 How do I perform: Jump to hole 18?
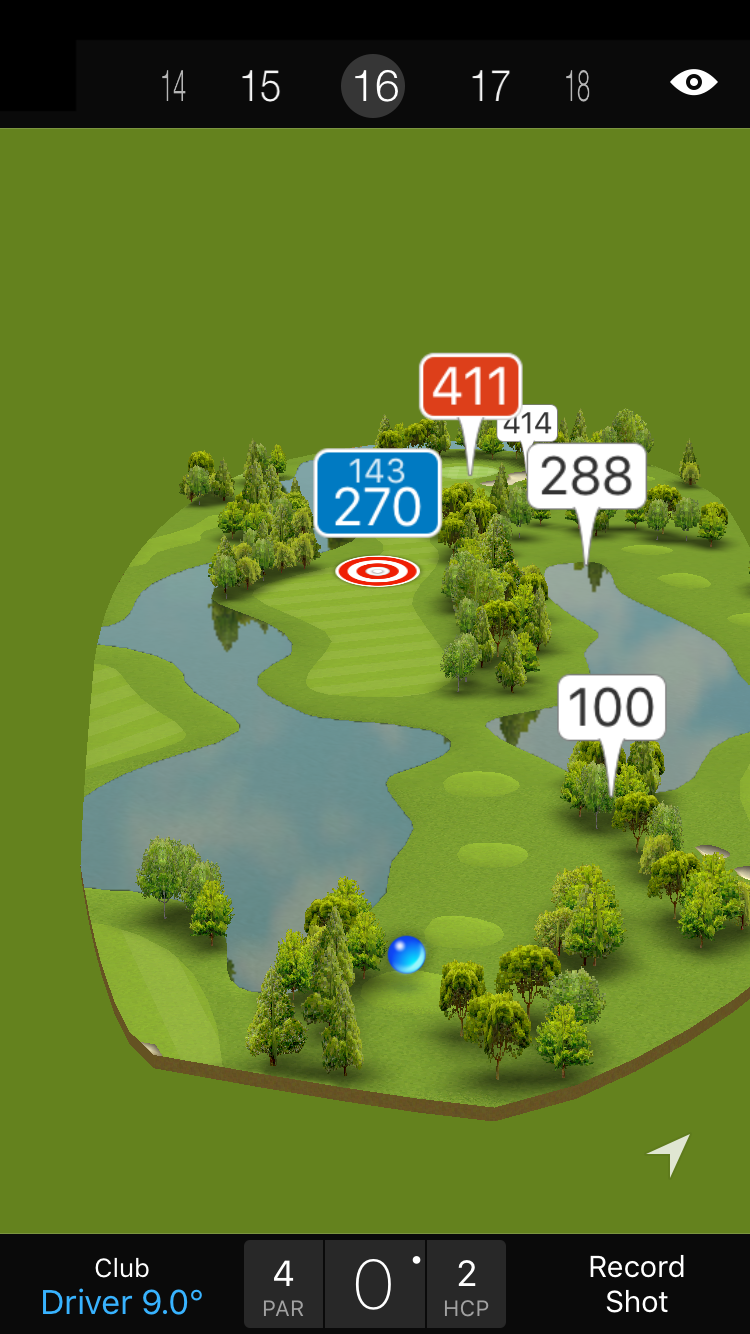point(577,86)
